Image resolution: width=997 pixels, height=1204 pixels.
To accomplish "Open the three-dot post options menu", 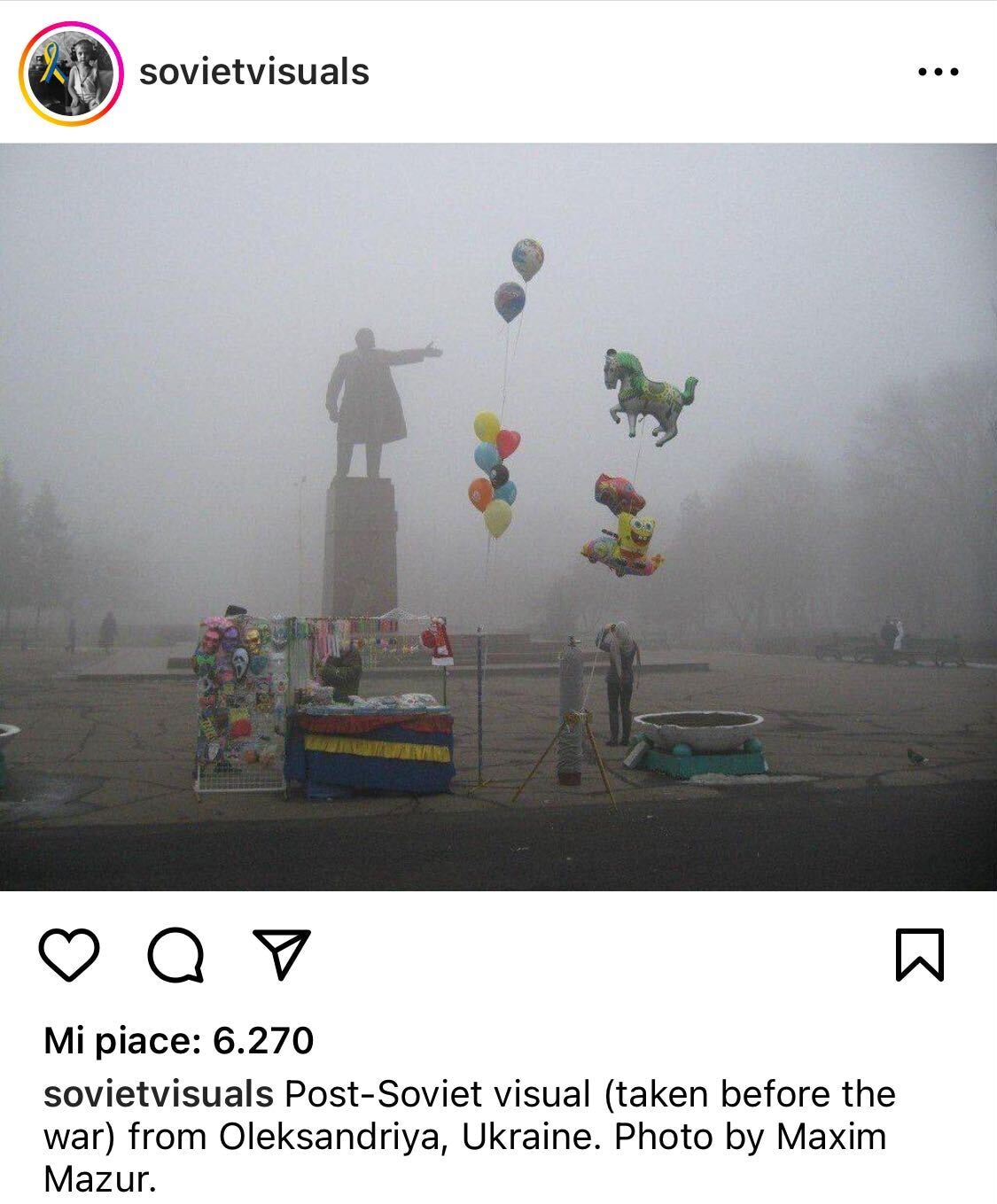I will click(939, 72).
